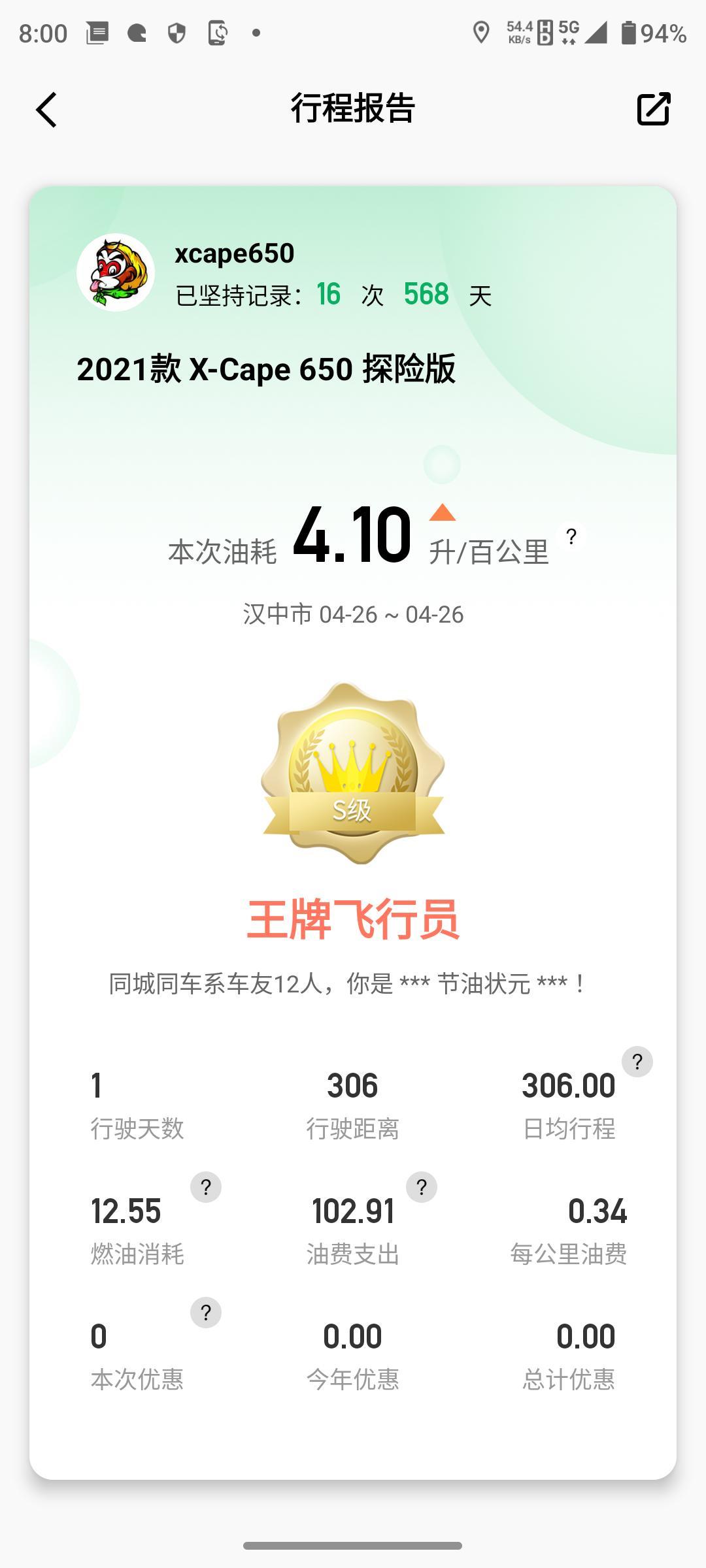The image size is (706, 1568).
Task: Show the explanation for 油费支出
Action: pyautogui.click(x=422, y=1187)
